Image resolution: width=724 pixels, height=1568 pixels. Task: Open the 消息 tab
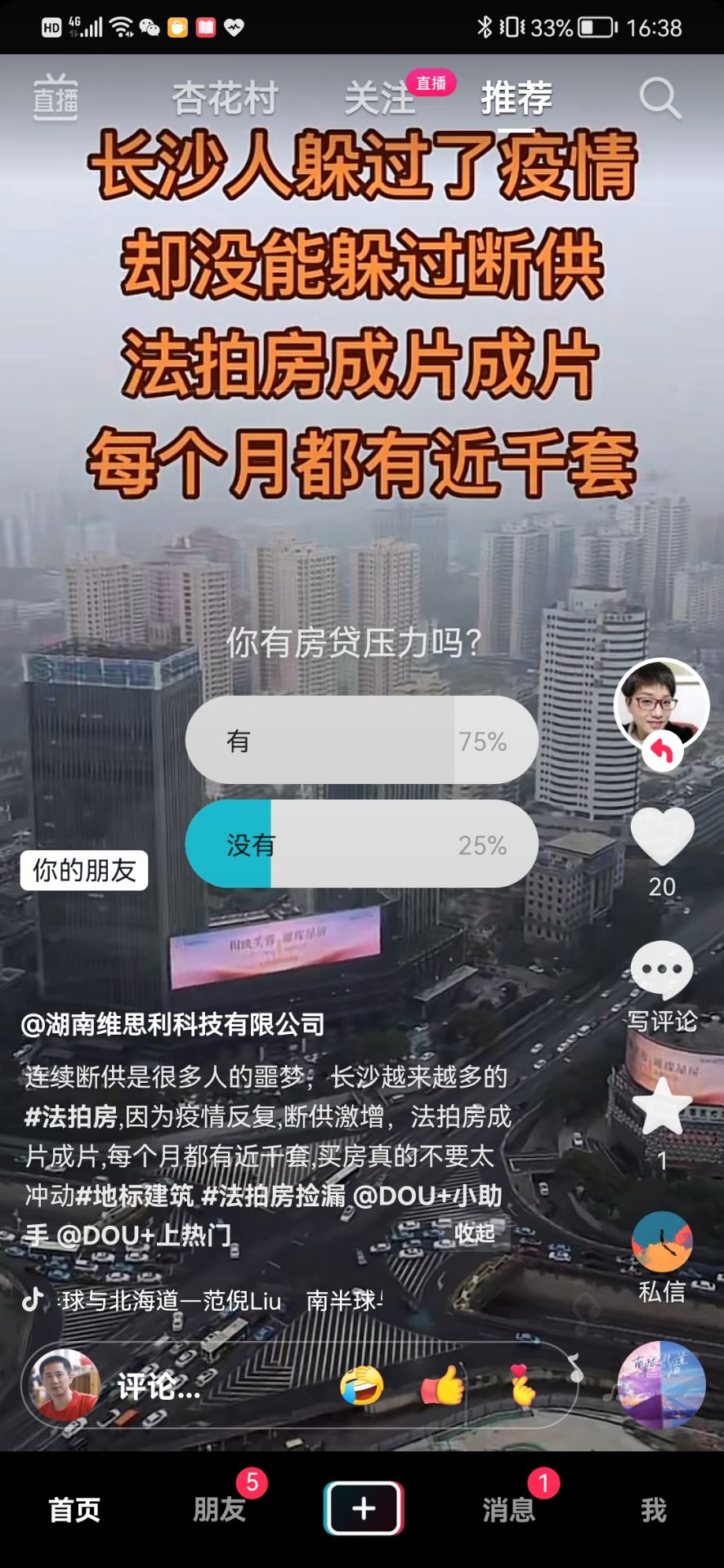click(x=508, y=1509)
